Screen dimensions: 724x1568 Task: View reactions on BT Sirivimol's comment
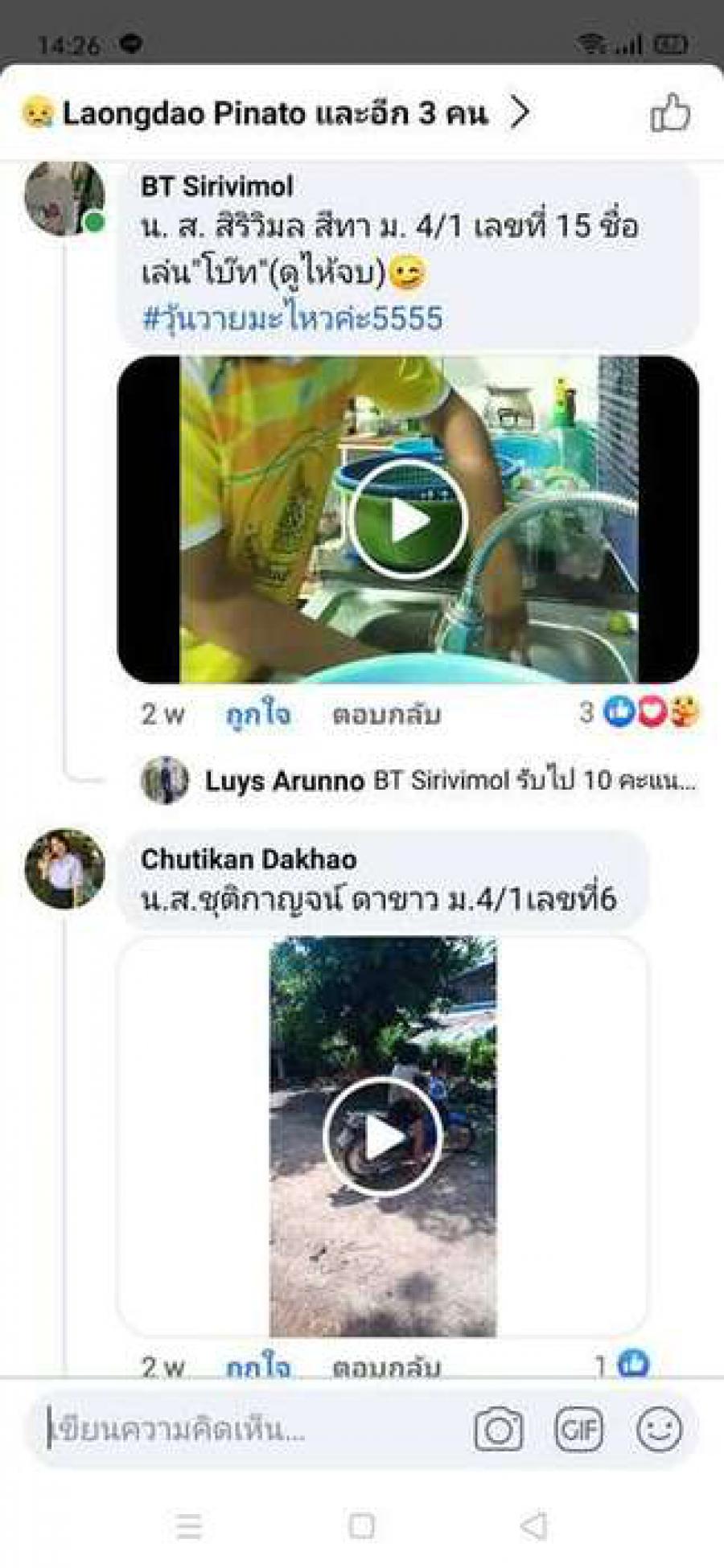coord(641,712)
